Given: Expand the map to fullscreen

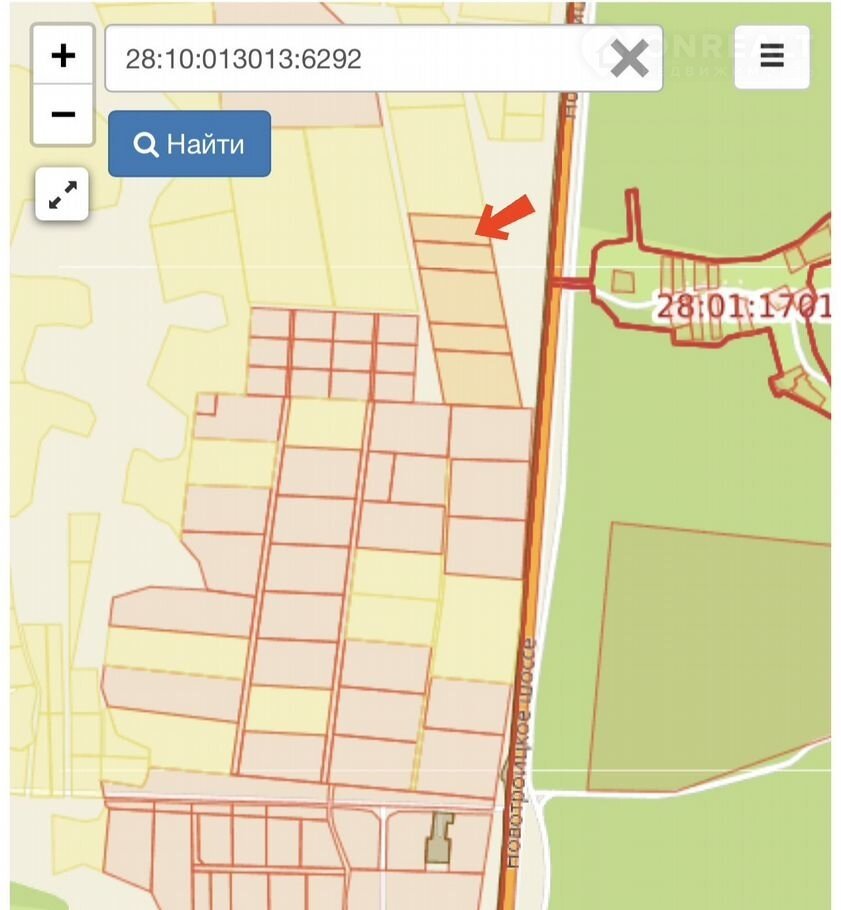Looking at the screenshot, I should coord(63,195).
